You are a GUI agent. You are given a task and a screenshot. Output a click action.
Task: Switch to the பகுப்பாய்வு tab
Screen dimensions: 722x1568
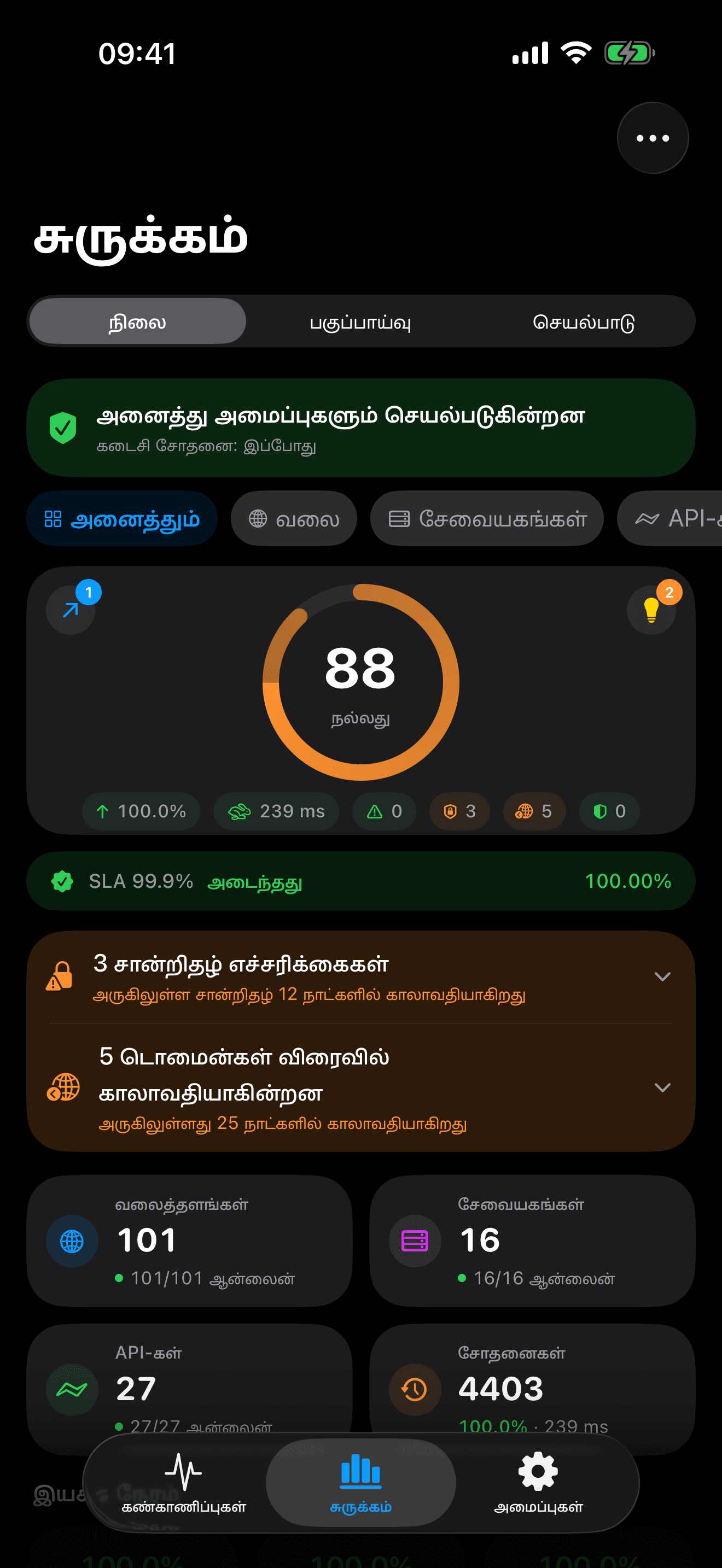[360, 322]
